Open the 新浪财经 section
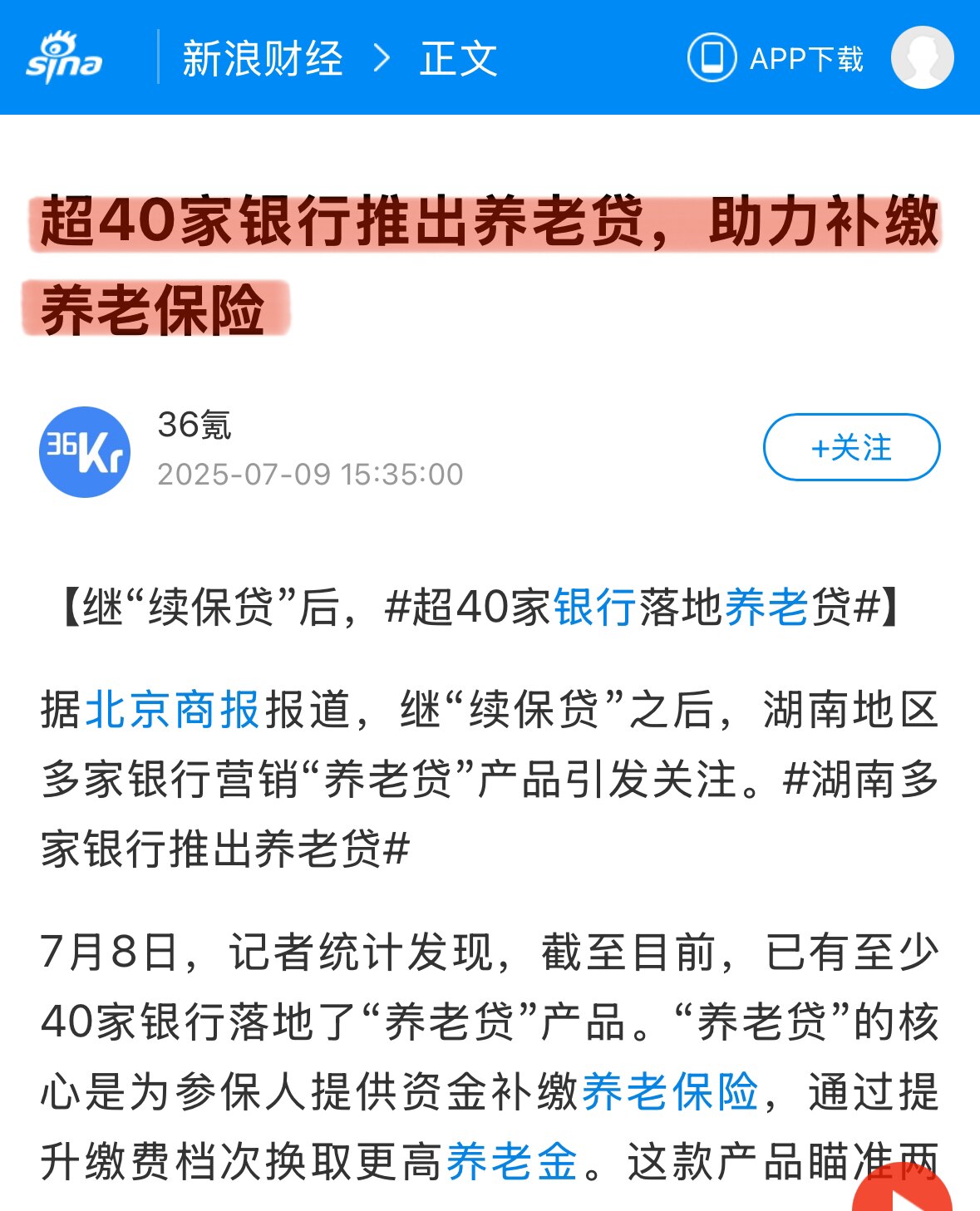980x1211 pixels. 262,58
